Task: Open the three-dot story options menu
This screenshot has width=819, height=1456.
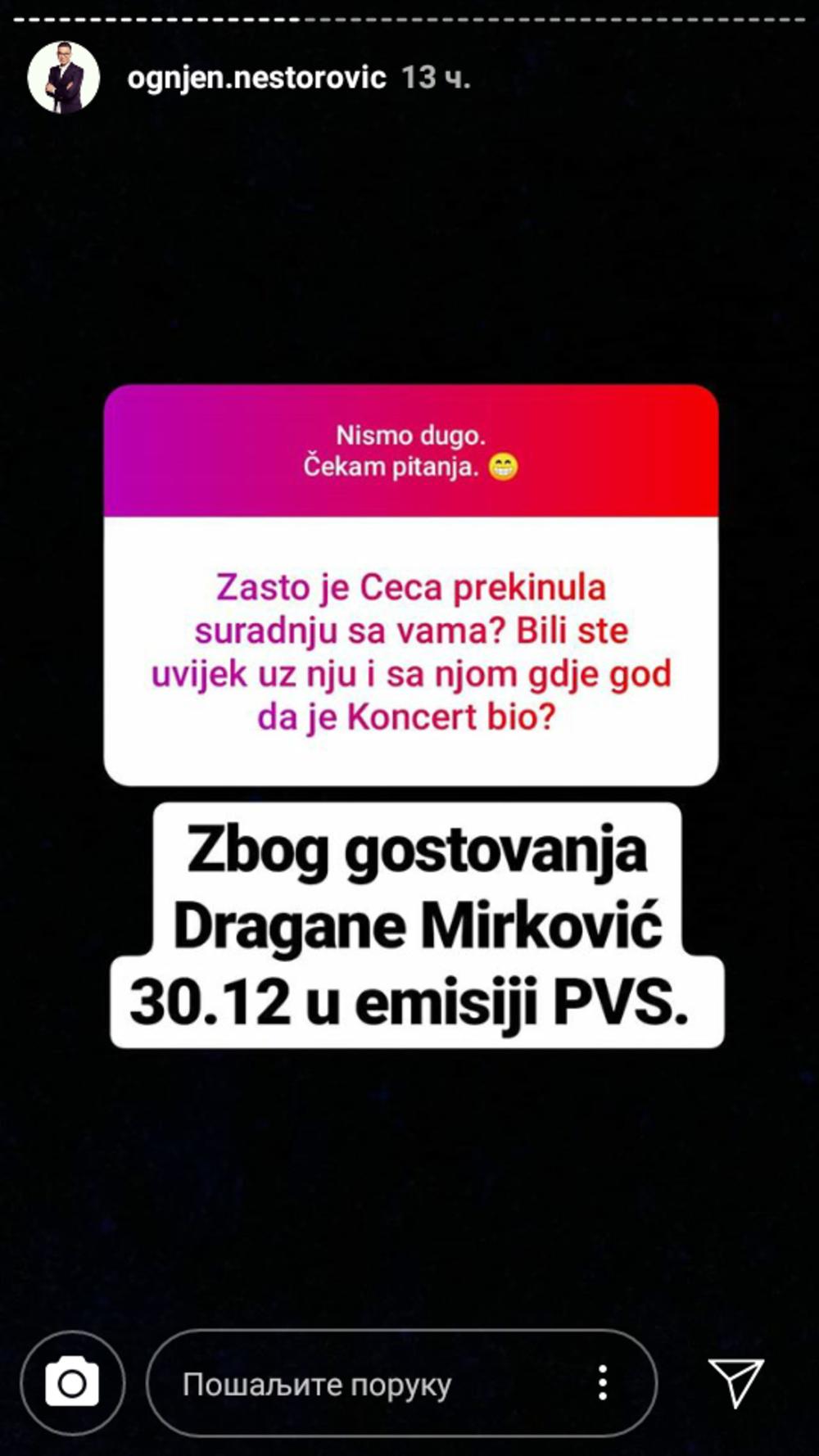Action: pyautogui.click(x=603, y=1382)
